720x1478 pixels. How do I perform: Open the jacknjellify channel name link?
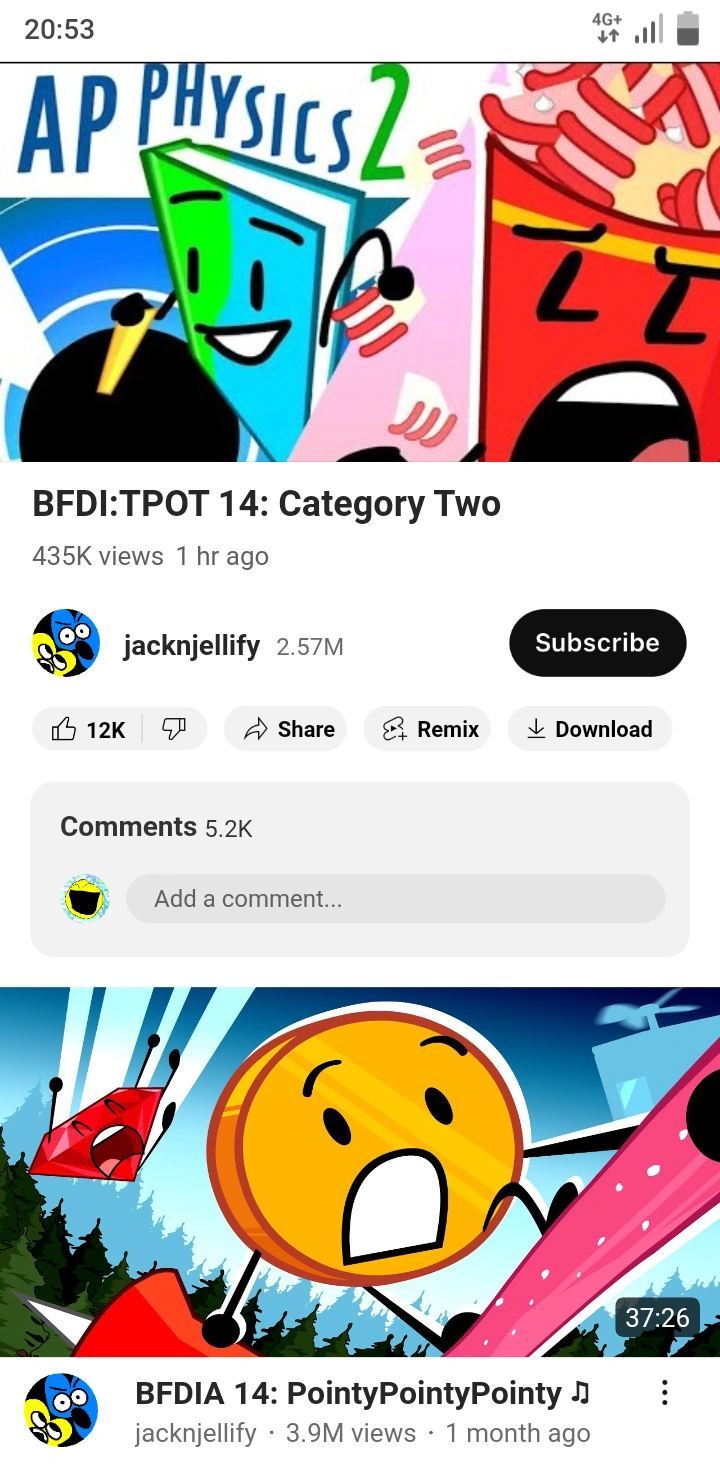pyautogui.click(x=193, y=645)
